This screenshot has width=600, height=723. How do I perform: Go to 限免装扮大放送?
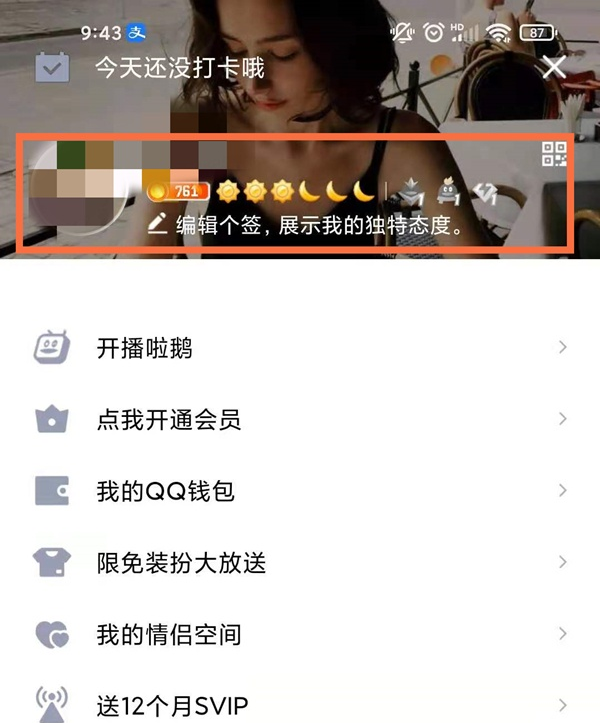181,563
